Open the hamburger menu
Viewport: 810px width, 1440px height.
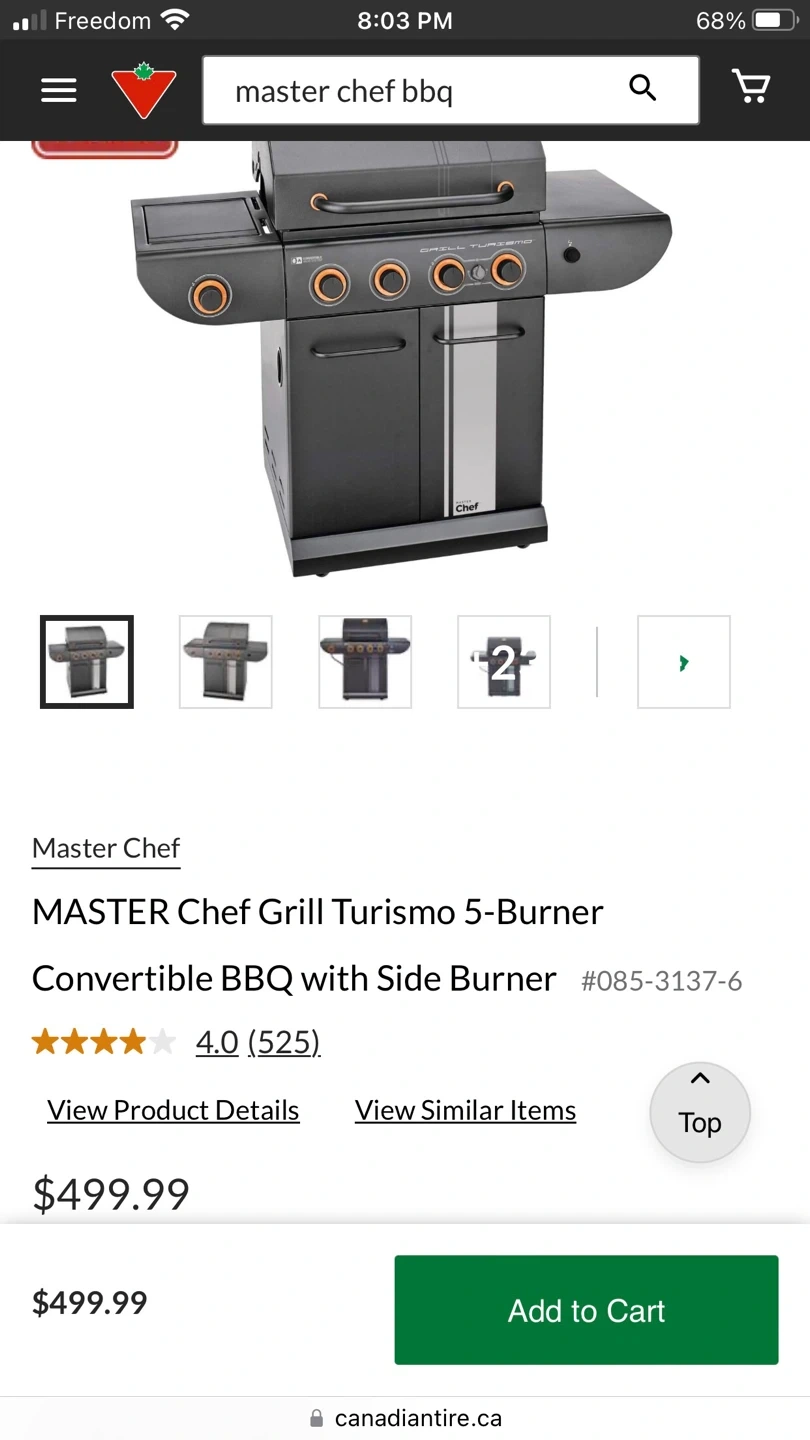(x=59, y=91)
